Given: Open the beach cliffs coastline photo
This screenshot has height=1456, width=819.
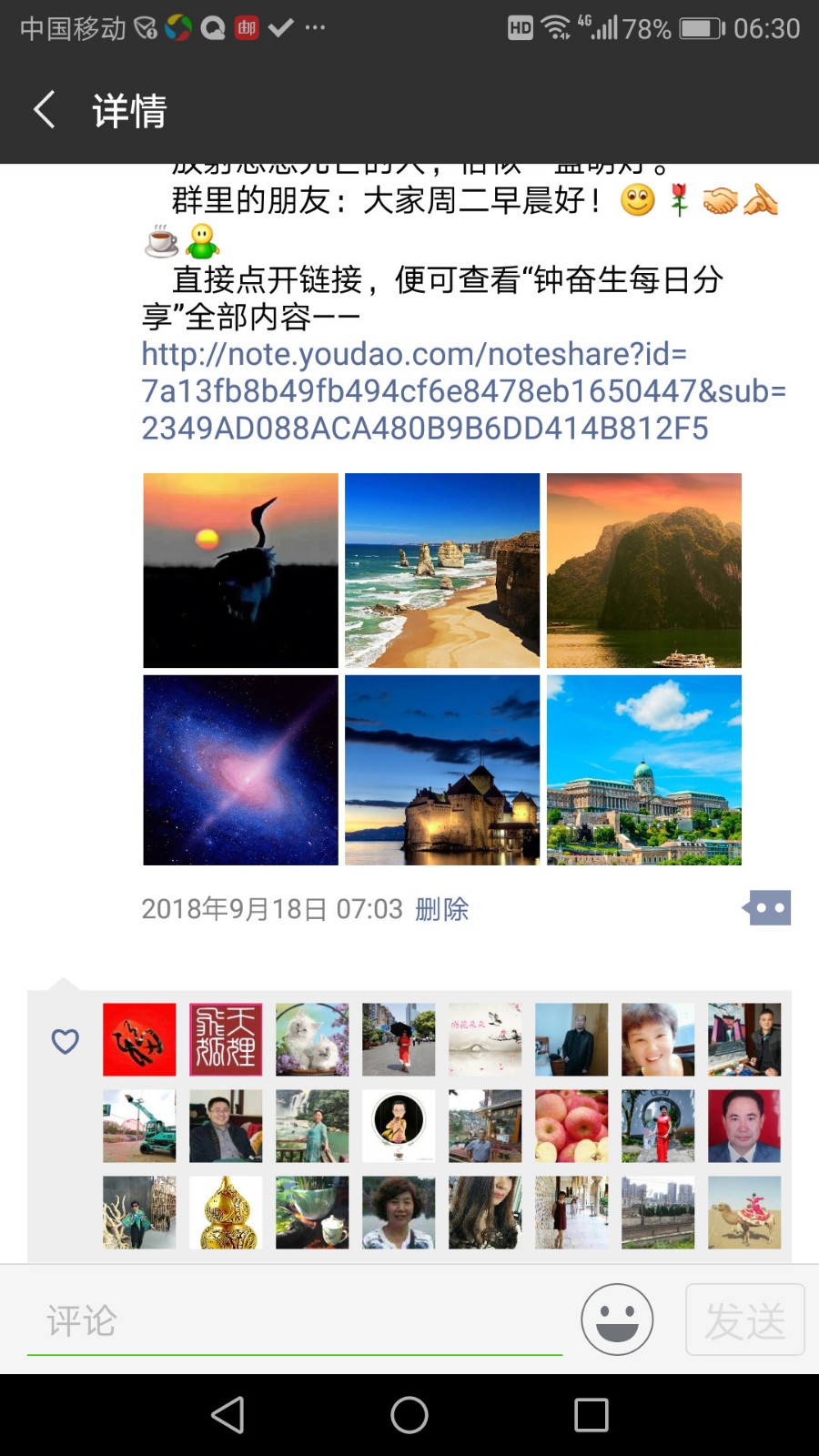Looking at the screenshot, I should [442, 571].
